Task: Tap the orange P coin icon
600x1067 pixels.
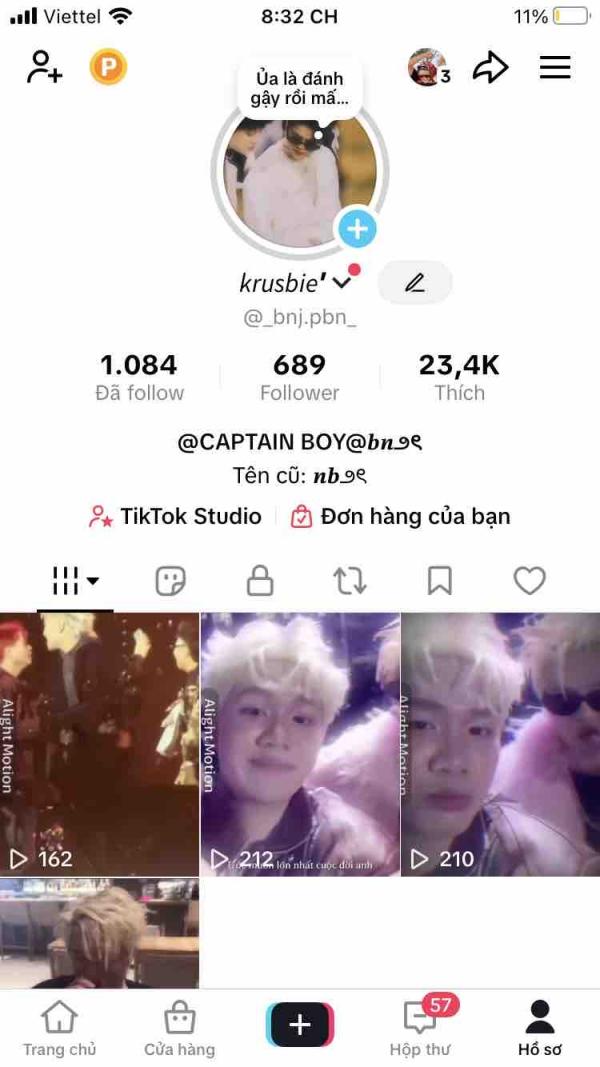Action: 108,67
